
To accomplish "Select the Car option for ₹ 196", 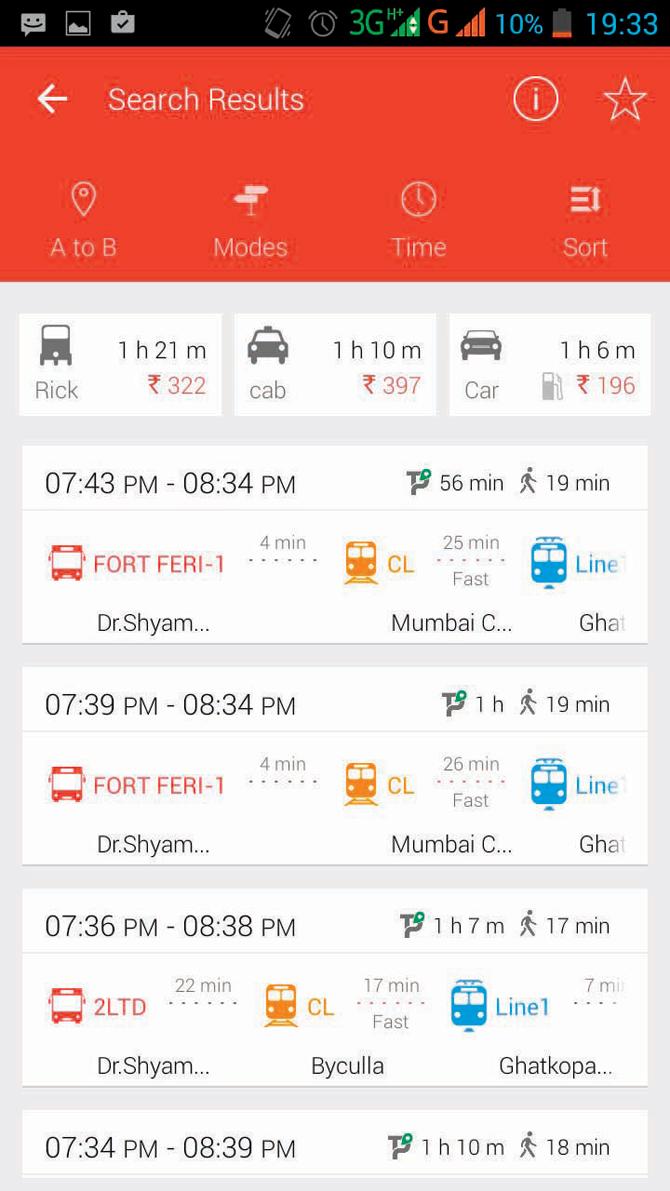I will (x=550, y=365).
